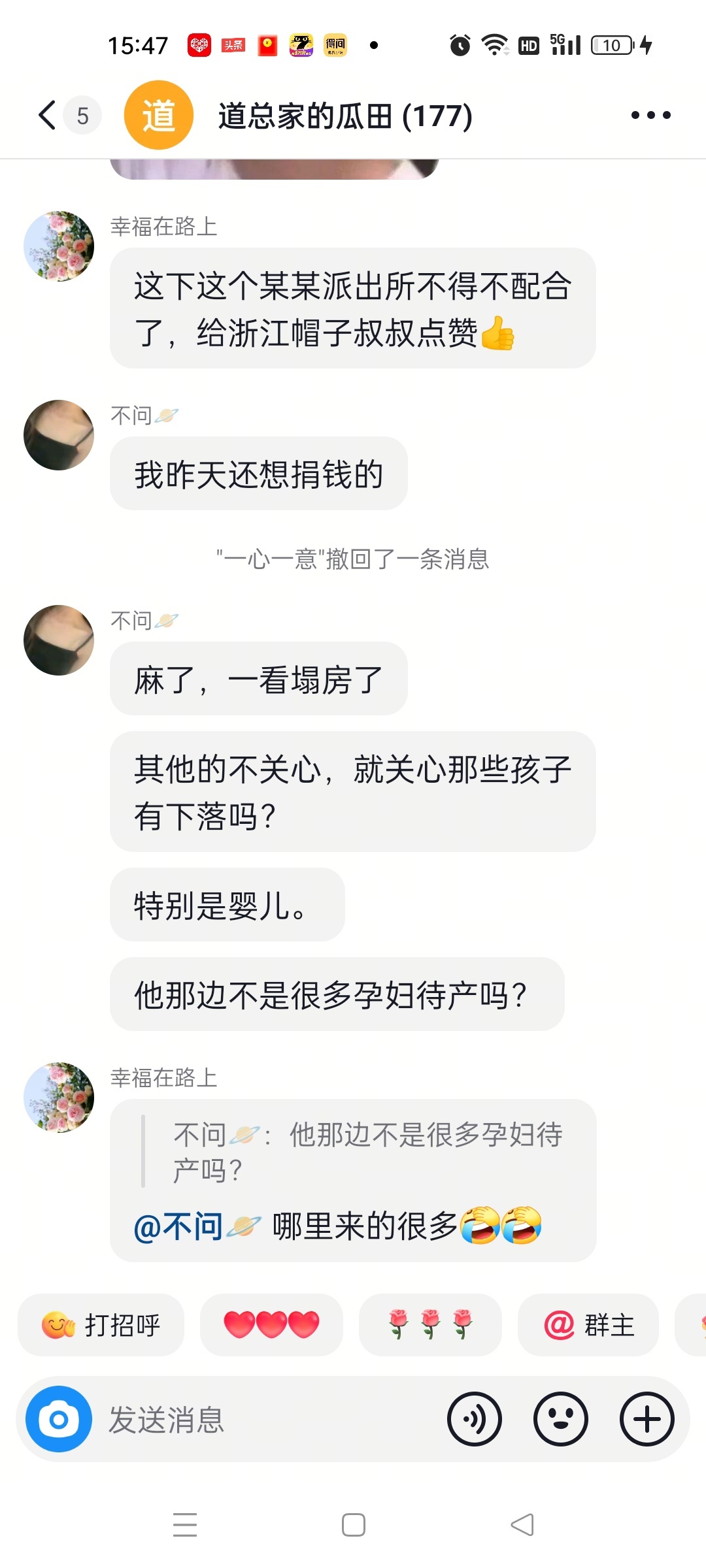706x1568 pixels.
Task: Tap the quoted message 他那边不是很多孕妇待产吗
Action: [366, 1152]
